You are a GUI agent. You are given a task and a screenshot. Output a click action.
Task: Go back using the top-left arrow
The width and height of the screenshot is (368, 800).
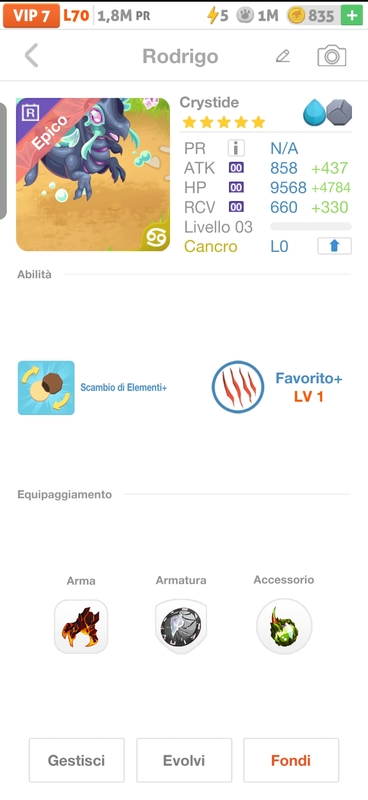(x=31, y=56)
